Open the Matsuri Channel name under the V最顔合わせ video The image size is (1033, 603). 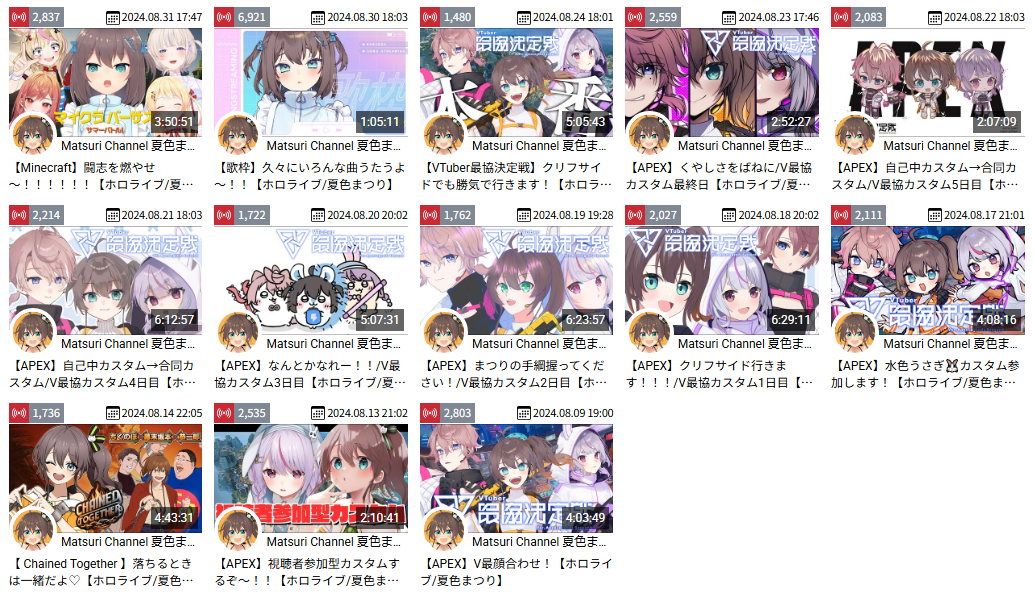[540, 542]
